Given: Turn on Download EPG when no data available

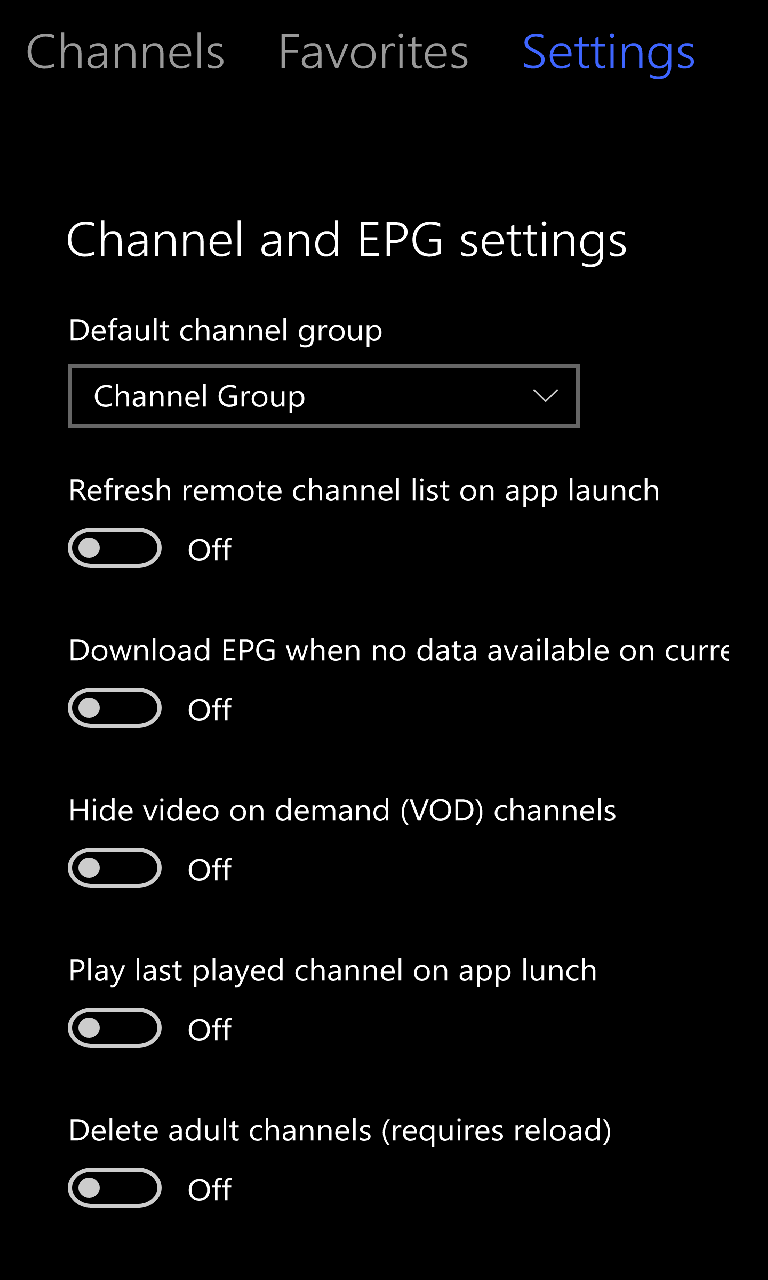Looking at the screenshot, I should 114,708.
